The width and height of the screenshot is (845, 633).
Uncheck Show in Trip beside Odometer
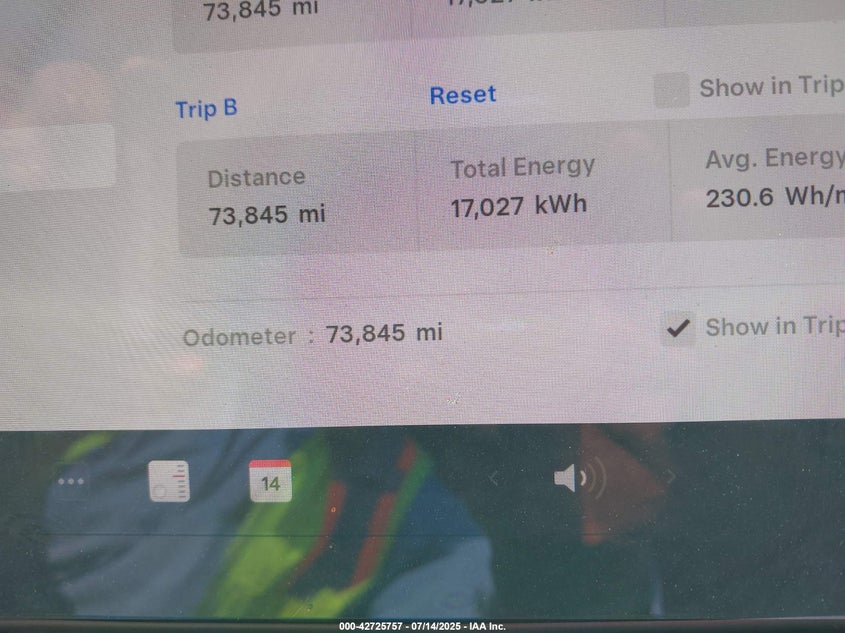679,328
